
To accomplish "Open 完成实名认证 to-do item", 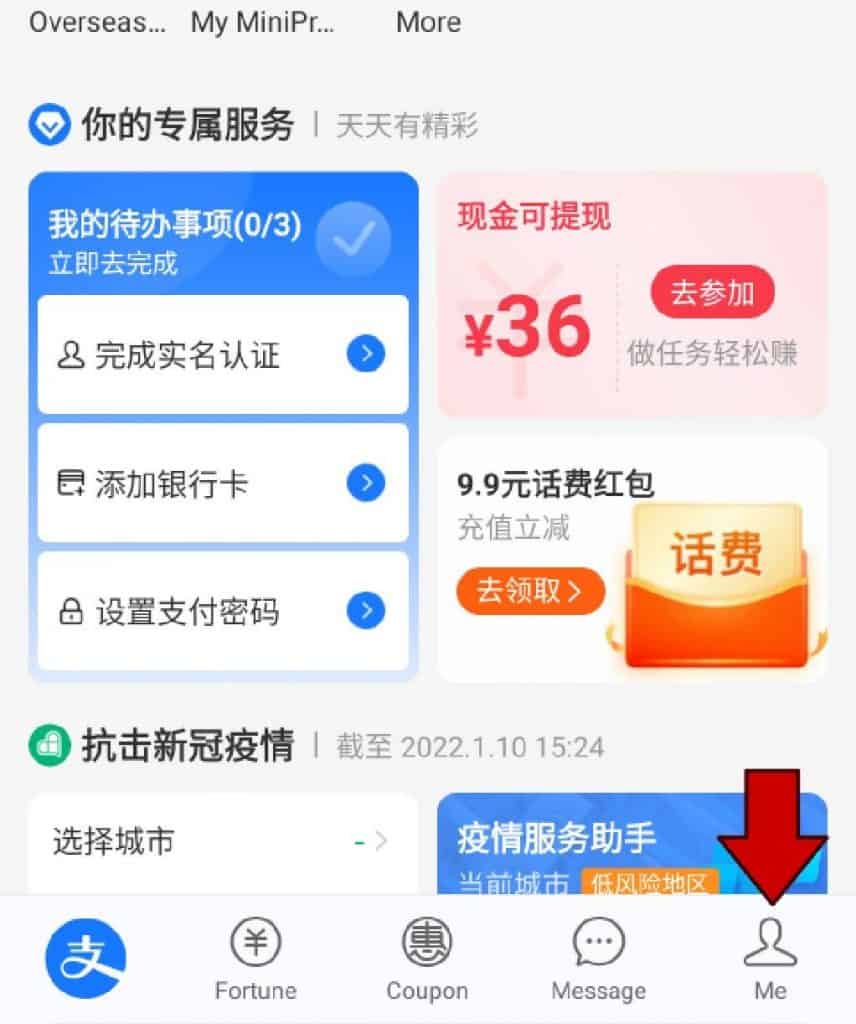I will click(x=223, y=354).
